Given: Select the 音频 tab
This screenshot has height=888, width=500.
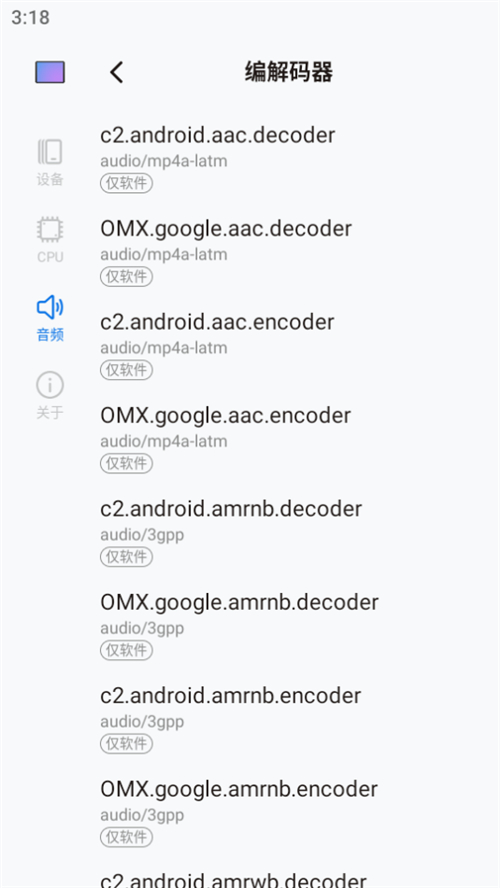Looking at the screenshot, I should tap(50, 318).
